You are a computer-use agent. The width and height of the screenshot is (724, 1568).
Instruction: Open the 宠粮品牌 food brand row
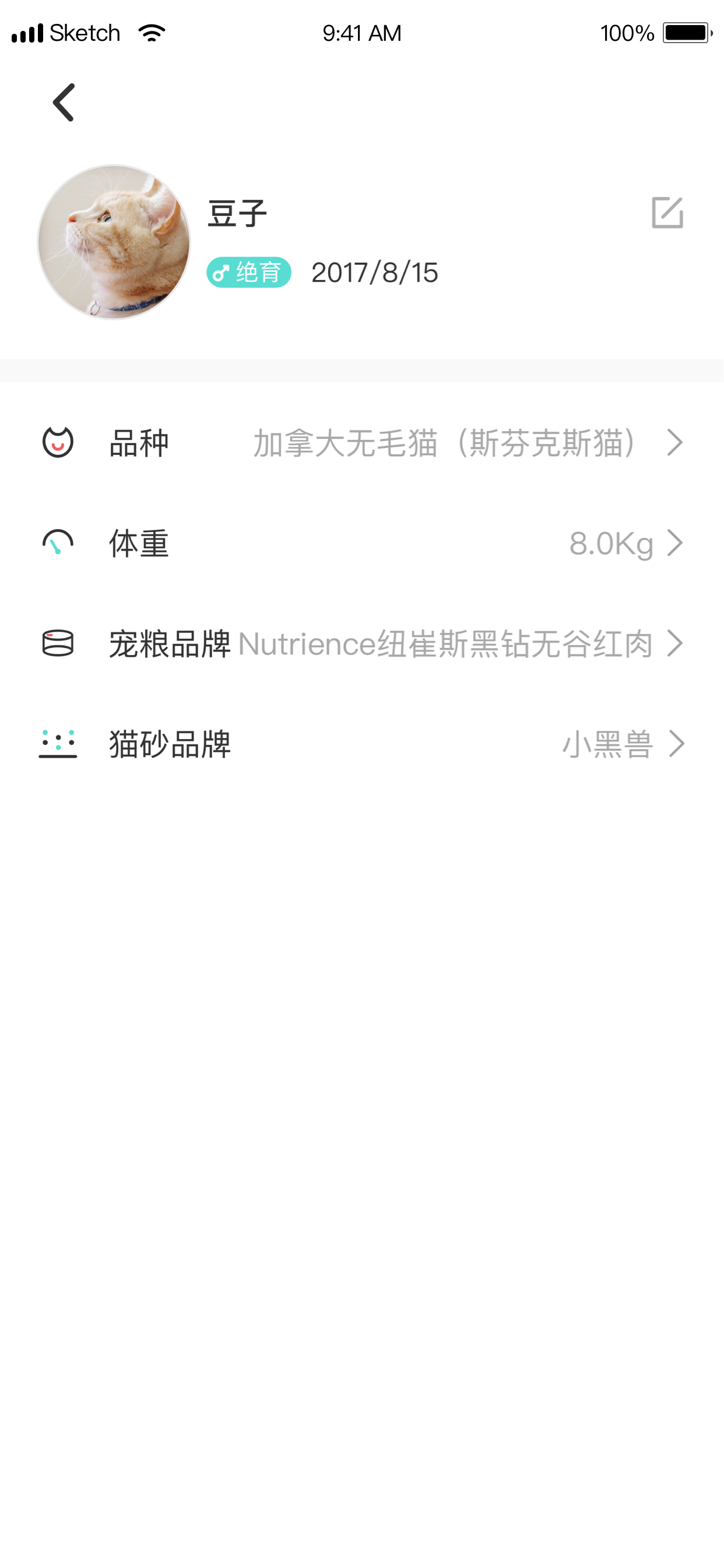tap(362, 643)
